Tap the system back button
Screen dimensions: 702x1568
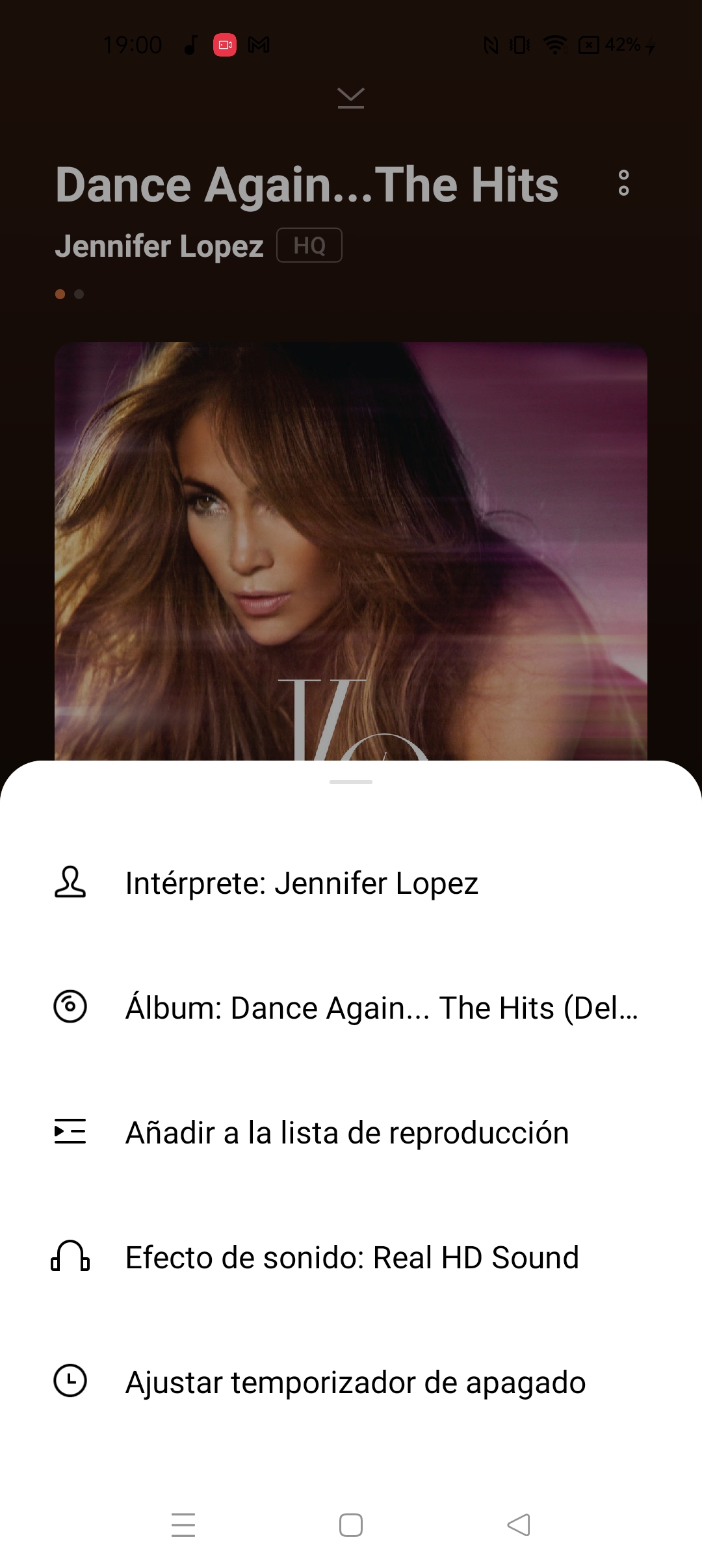pos(519,1524)
